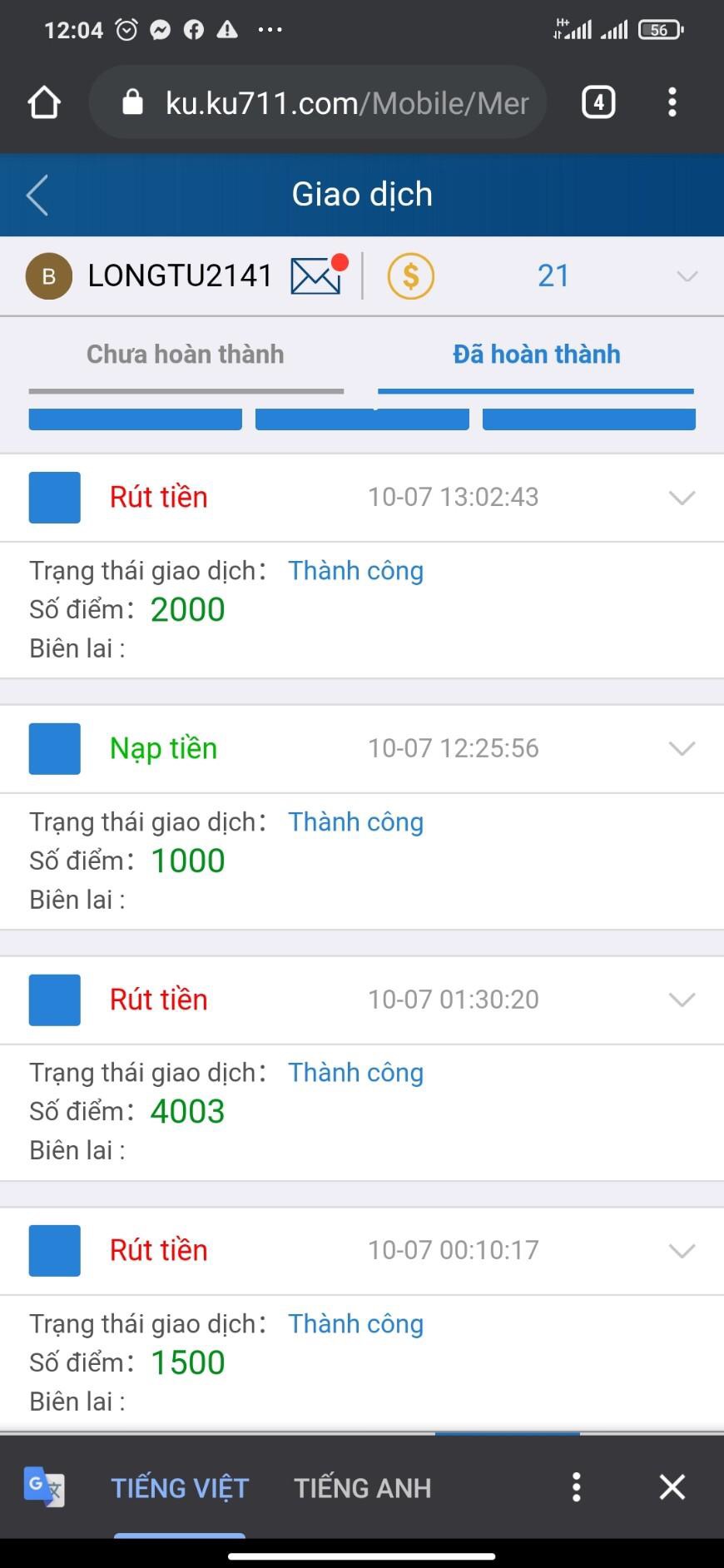The width and height of the screenshot is (724, 1568).
Task: Switch to Chưa hoàn thành tab
Action: pyautogui.click(x=186, y=355)
